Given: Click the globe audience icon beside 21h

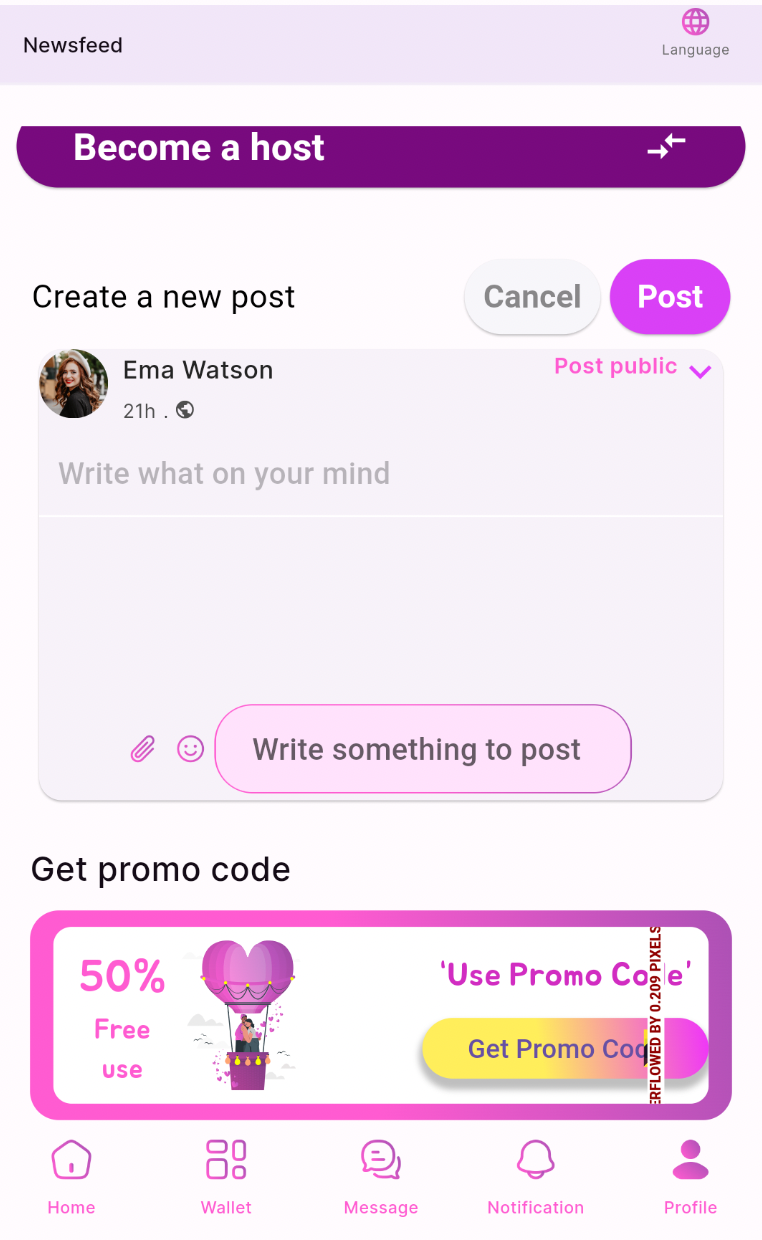Looking at the screenshot, I should [185, 410].
